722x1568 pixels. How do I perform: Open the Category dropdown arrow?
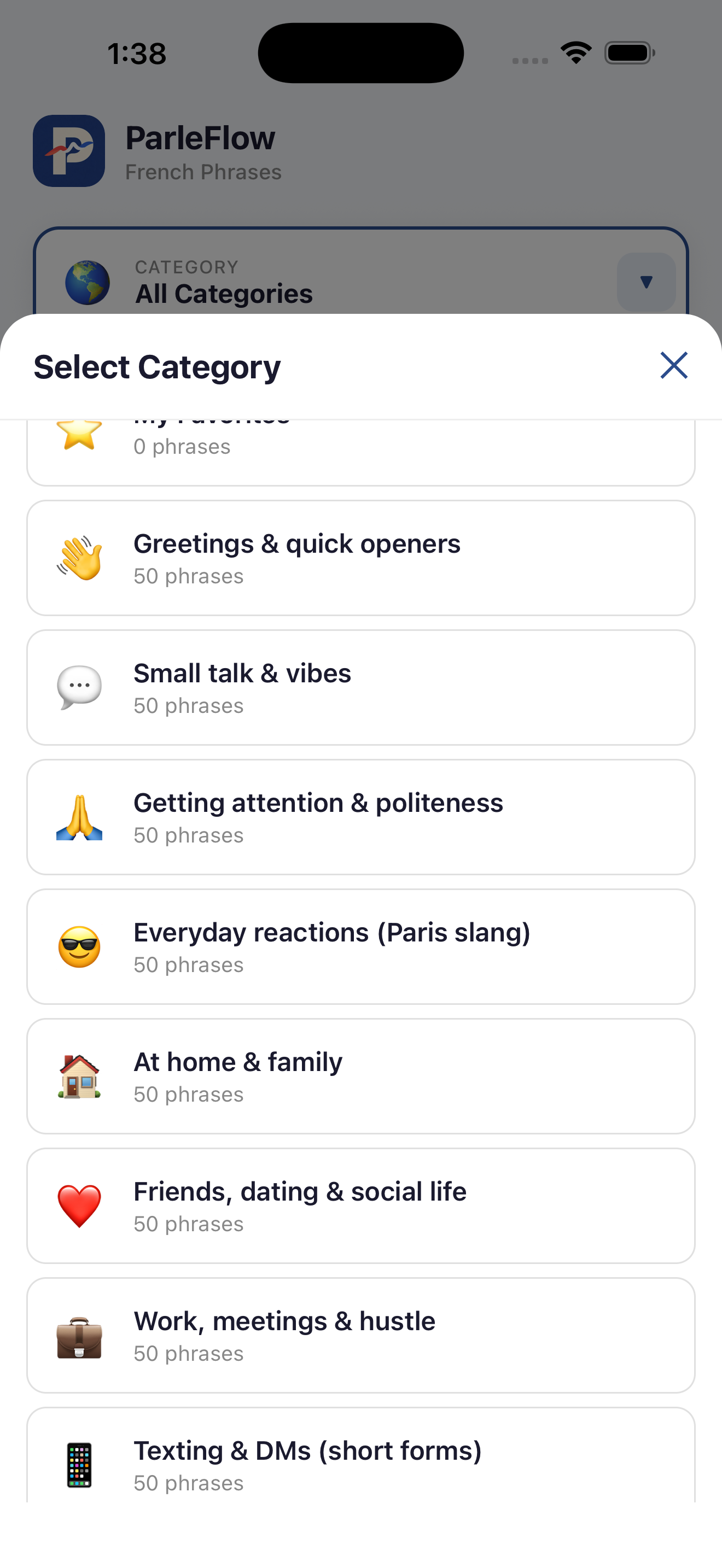[x=646, y=282]
